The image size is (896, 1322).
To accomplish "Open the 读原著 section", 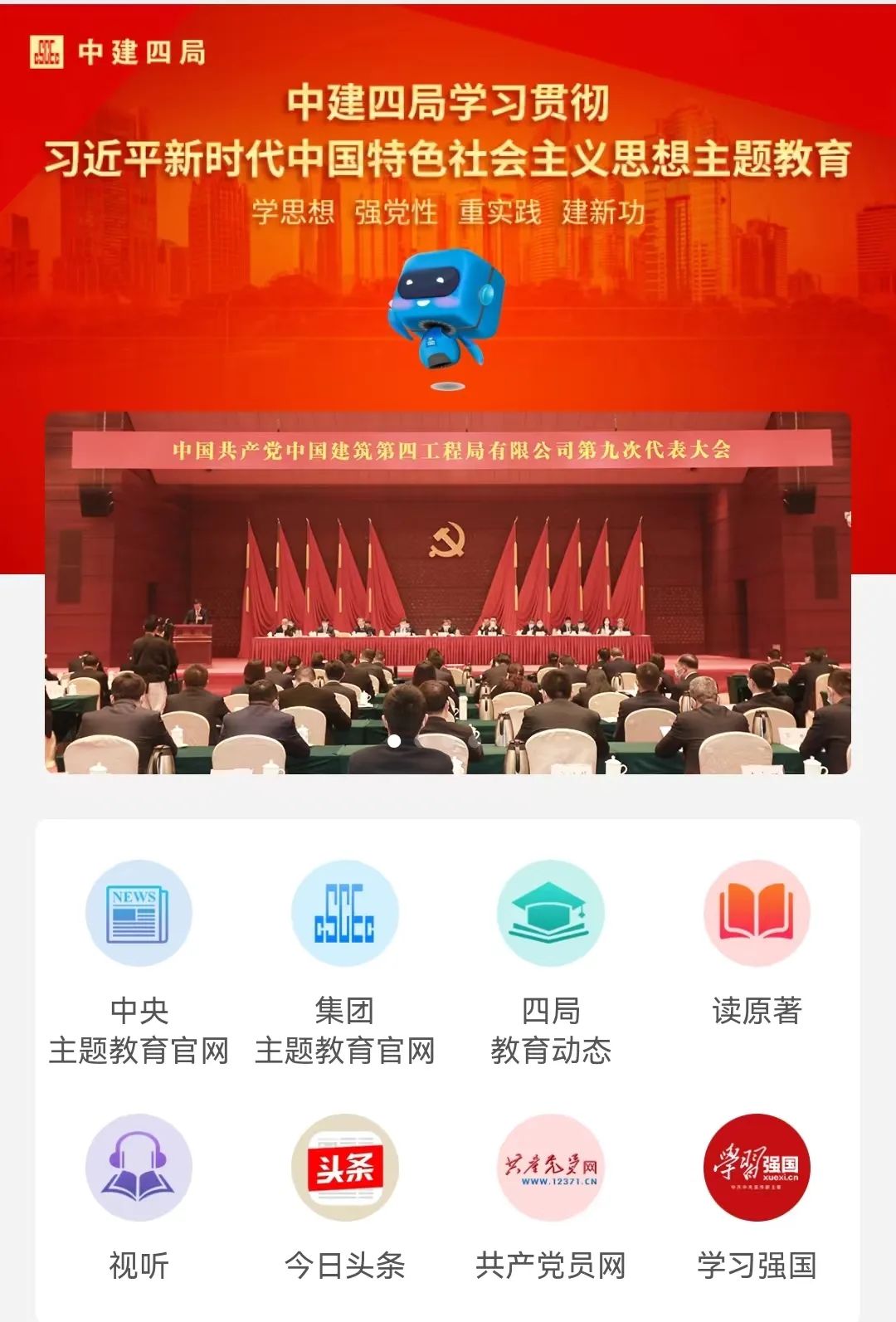I will click(x=756, y=914).
